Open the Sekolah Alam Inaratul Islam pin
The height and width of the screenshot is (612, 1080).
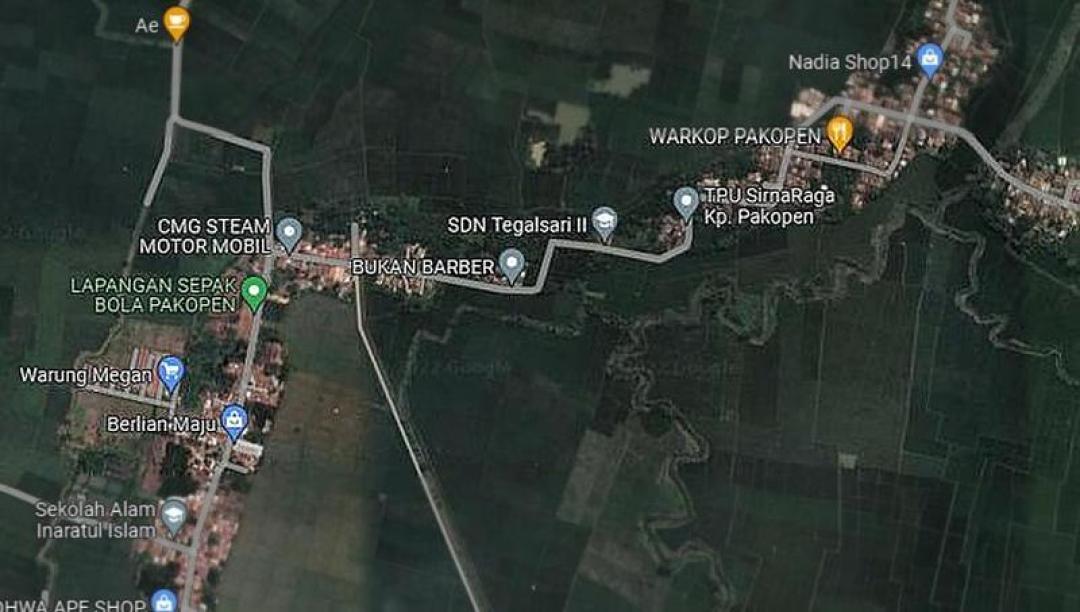[x=174, y=514]
